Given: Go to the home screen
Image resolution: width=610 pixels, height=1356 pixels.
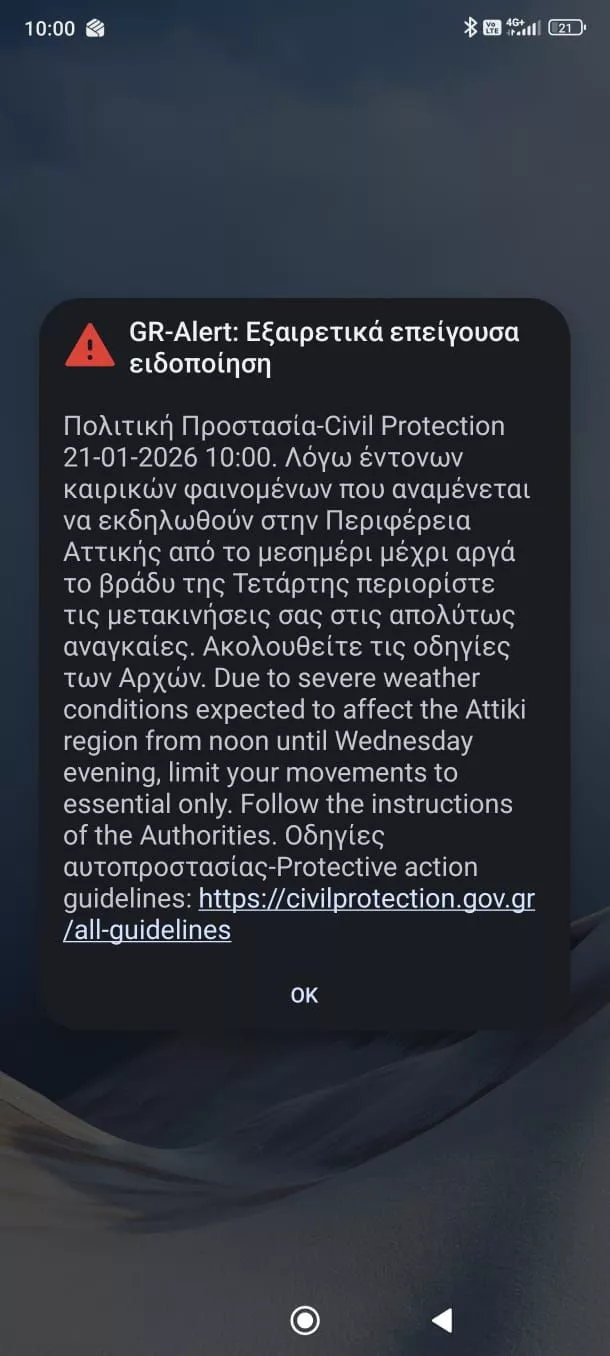Looking at the screenshot, I should [304, 1320].
